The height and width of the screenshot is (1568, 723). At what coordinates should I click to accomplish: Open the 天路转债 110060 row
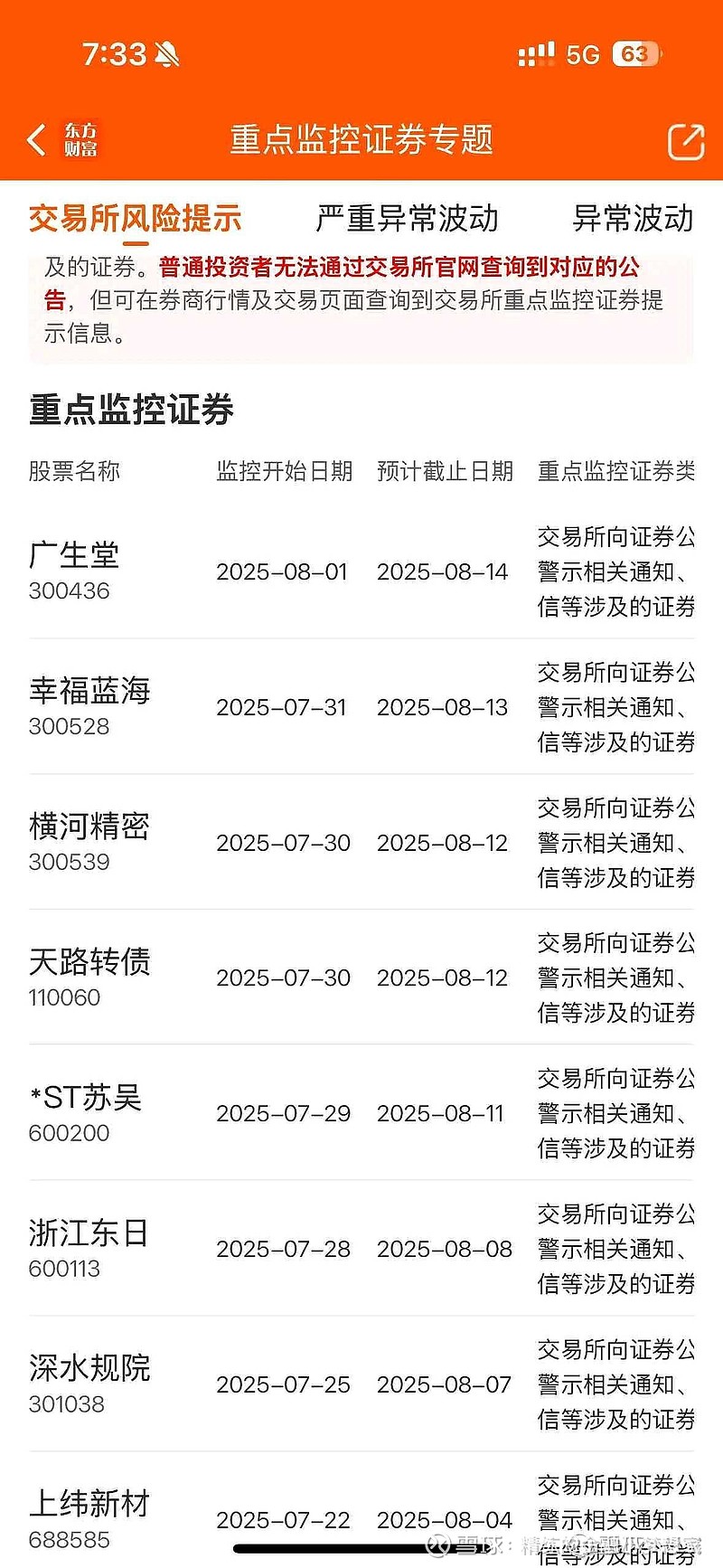coord(361,978)
